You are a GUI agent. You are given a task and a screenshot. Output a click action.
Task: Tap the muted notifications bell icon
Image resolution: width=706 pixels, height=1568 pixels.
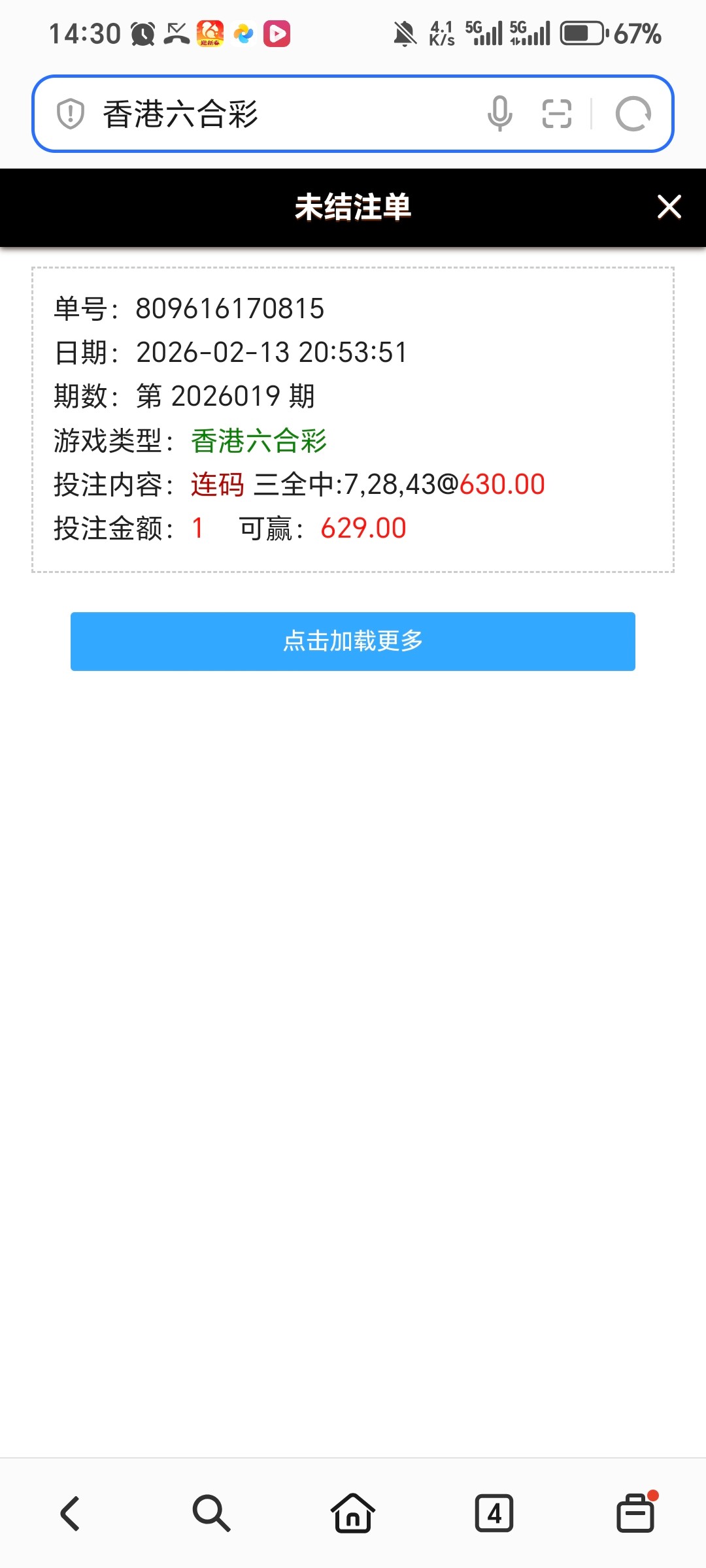click(405, 34)
